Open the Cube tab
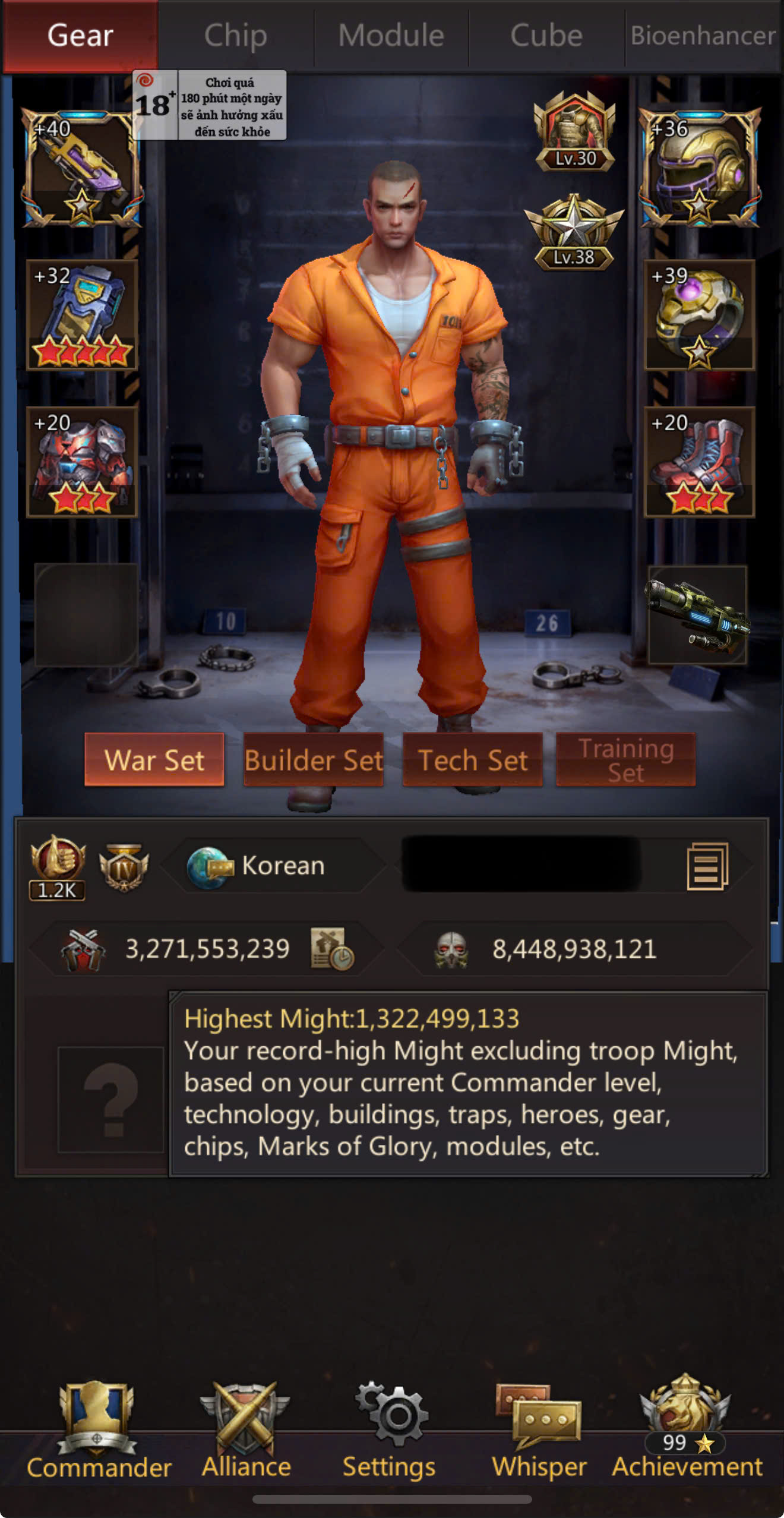This screenshot has height=1518, width=784. [x=546, y=36]
